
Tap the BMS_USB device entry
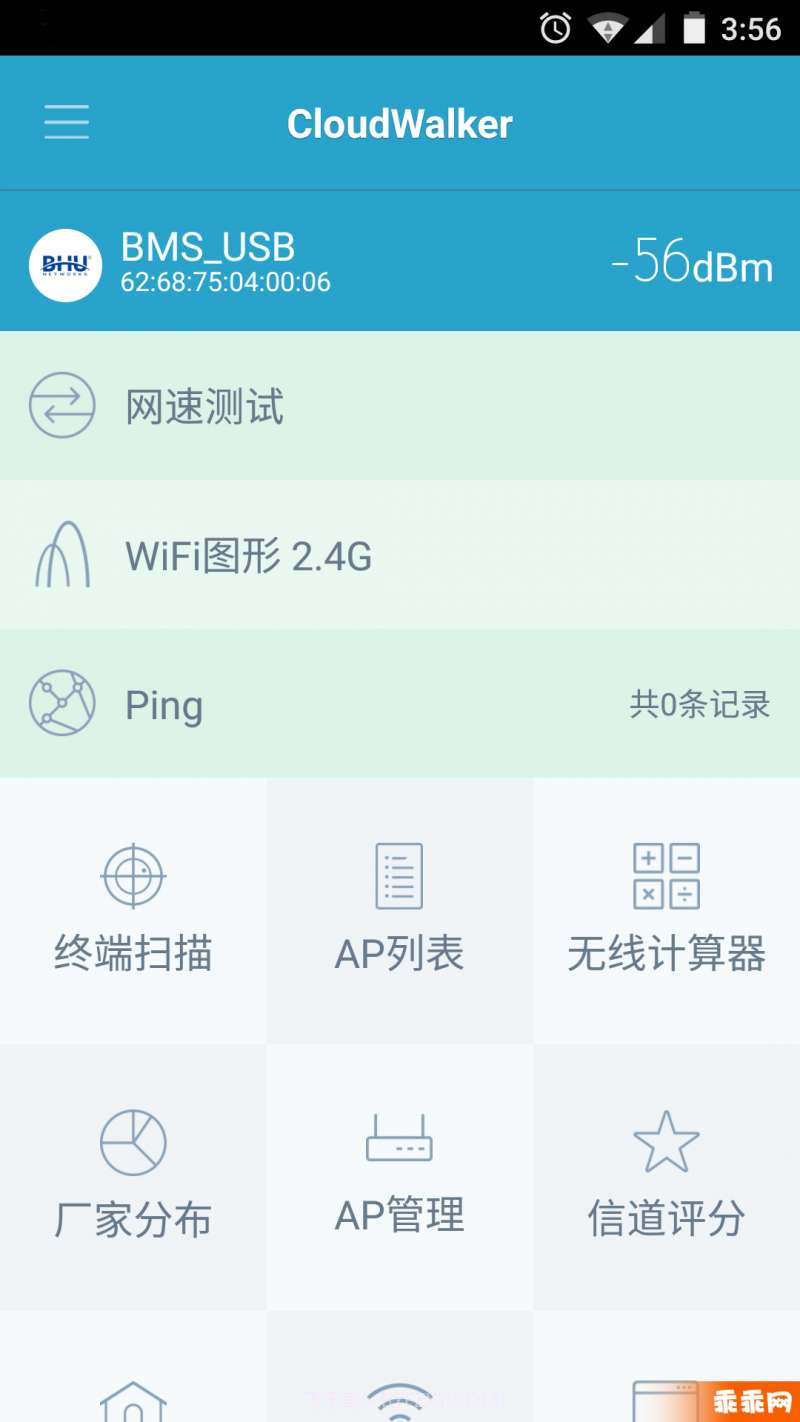click(x=208, y=247)
